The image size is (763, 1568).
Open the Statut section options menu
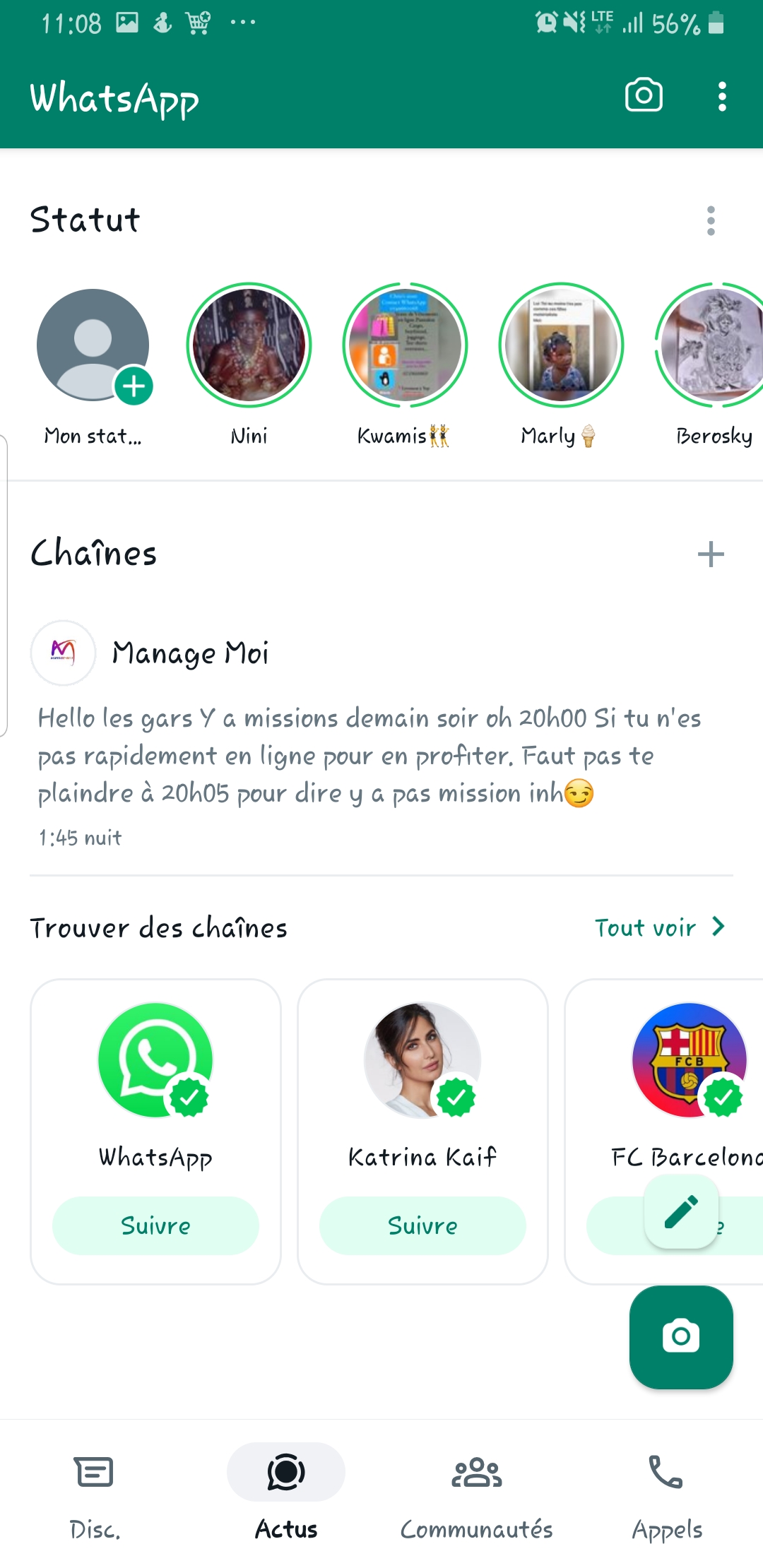[x=711, y=221]
